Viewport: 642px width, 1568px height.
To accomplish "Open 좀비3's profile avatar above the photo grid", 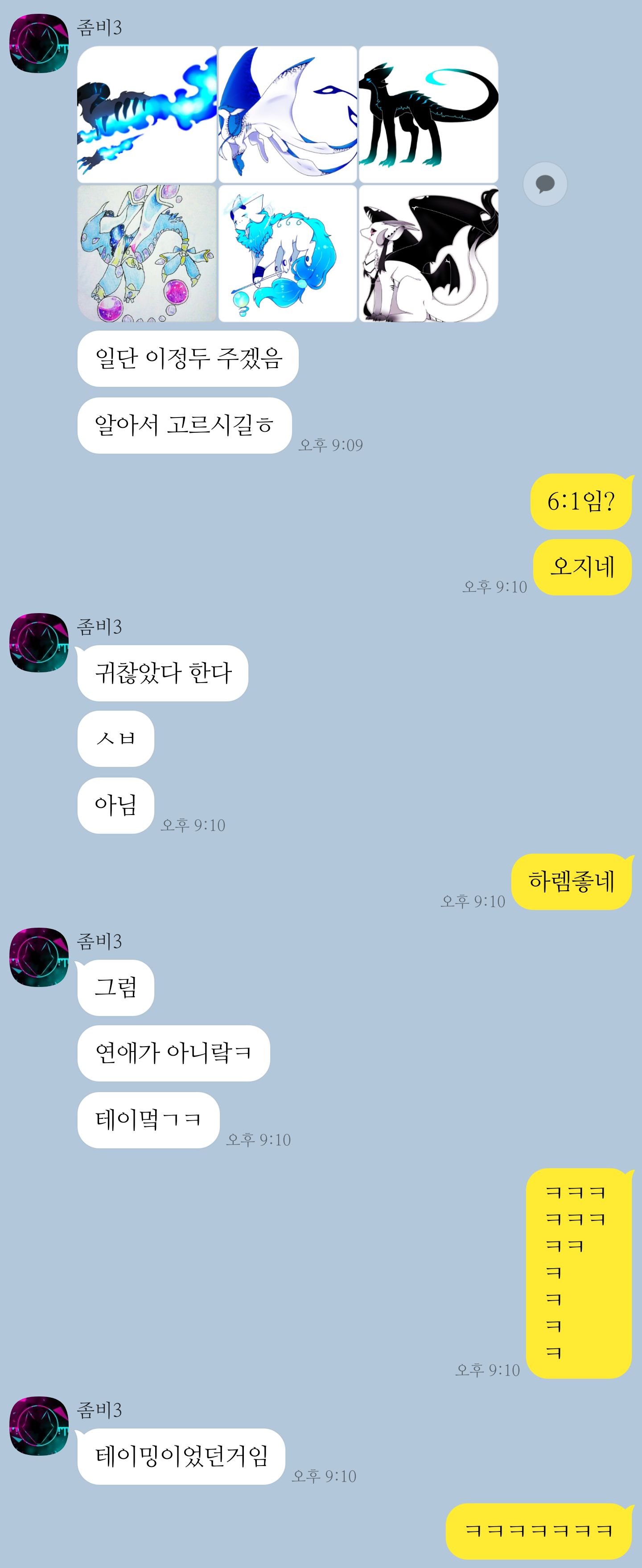I will (x=39, y=44).
